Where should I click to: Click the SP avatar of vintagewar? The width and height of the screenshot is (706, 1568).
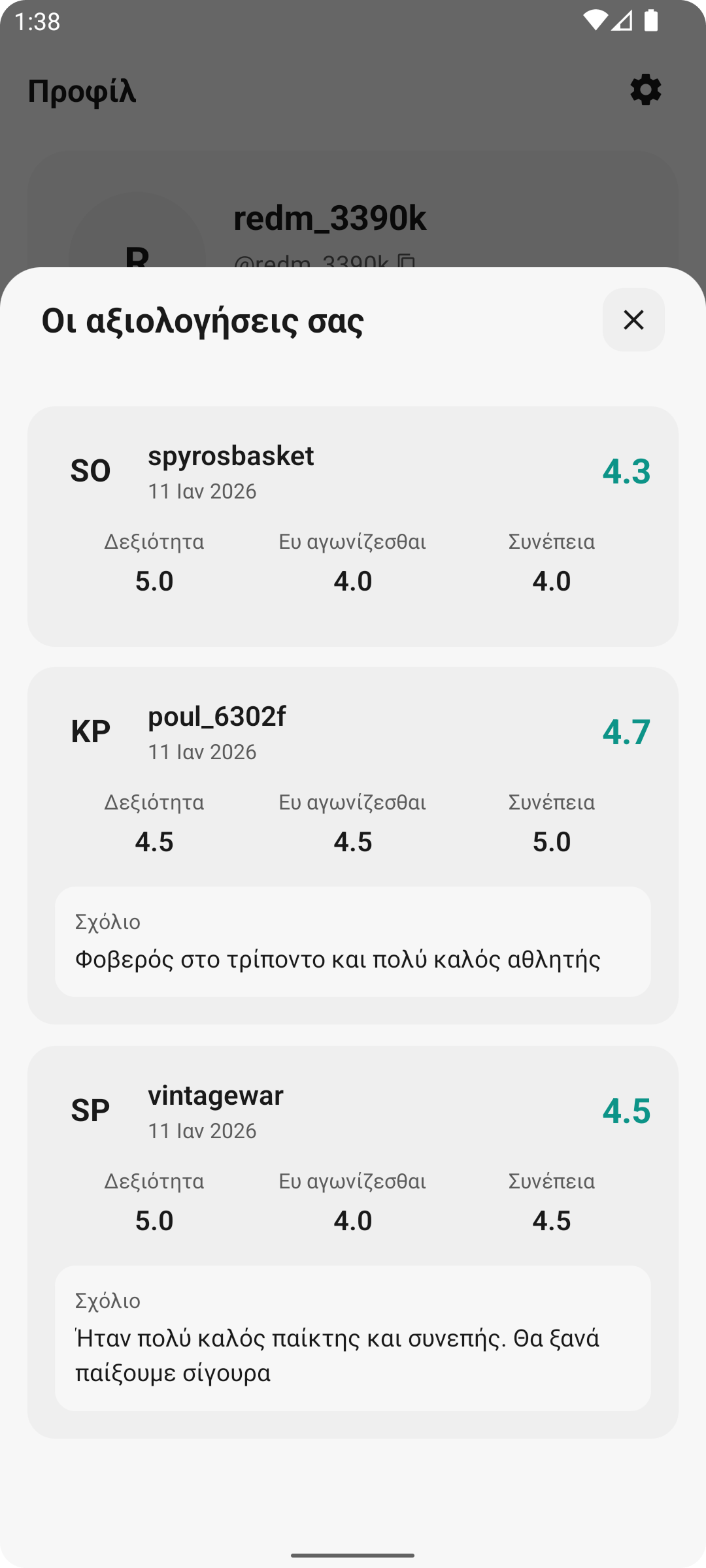[91, 1108]
